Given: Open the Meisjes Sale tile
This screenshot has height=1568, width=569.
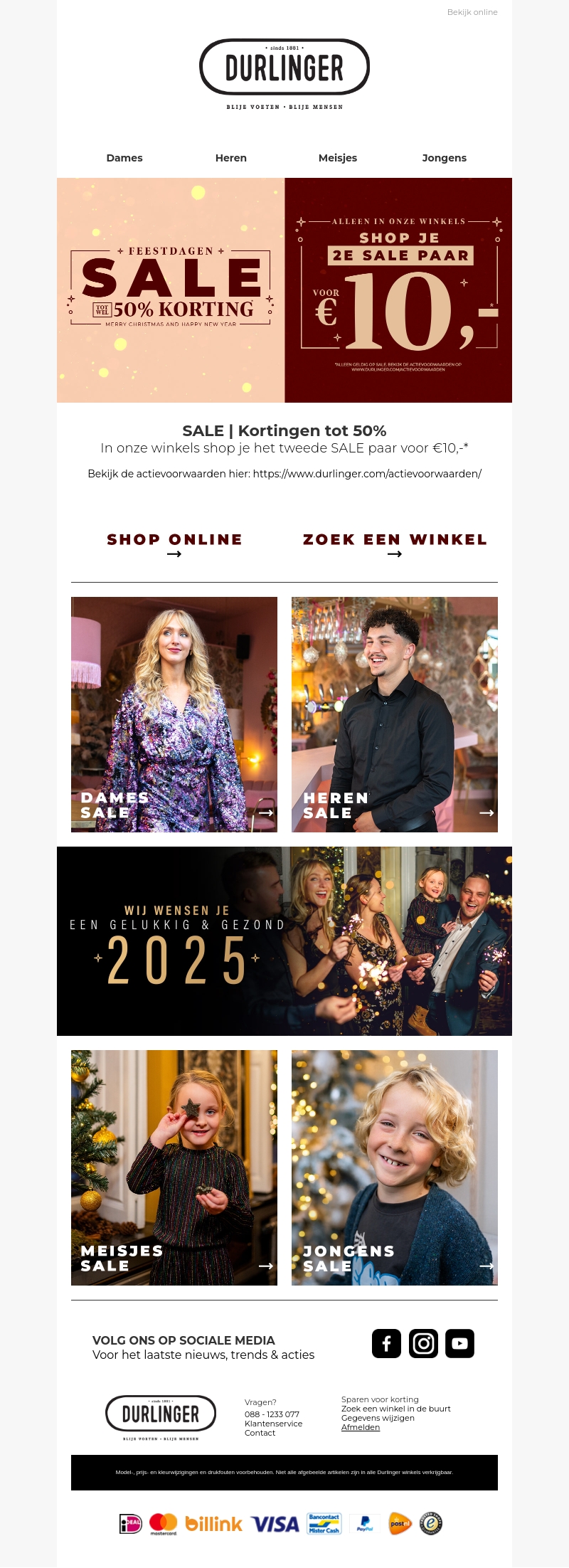Looking at the screenshot, I should coord(174,1167).
